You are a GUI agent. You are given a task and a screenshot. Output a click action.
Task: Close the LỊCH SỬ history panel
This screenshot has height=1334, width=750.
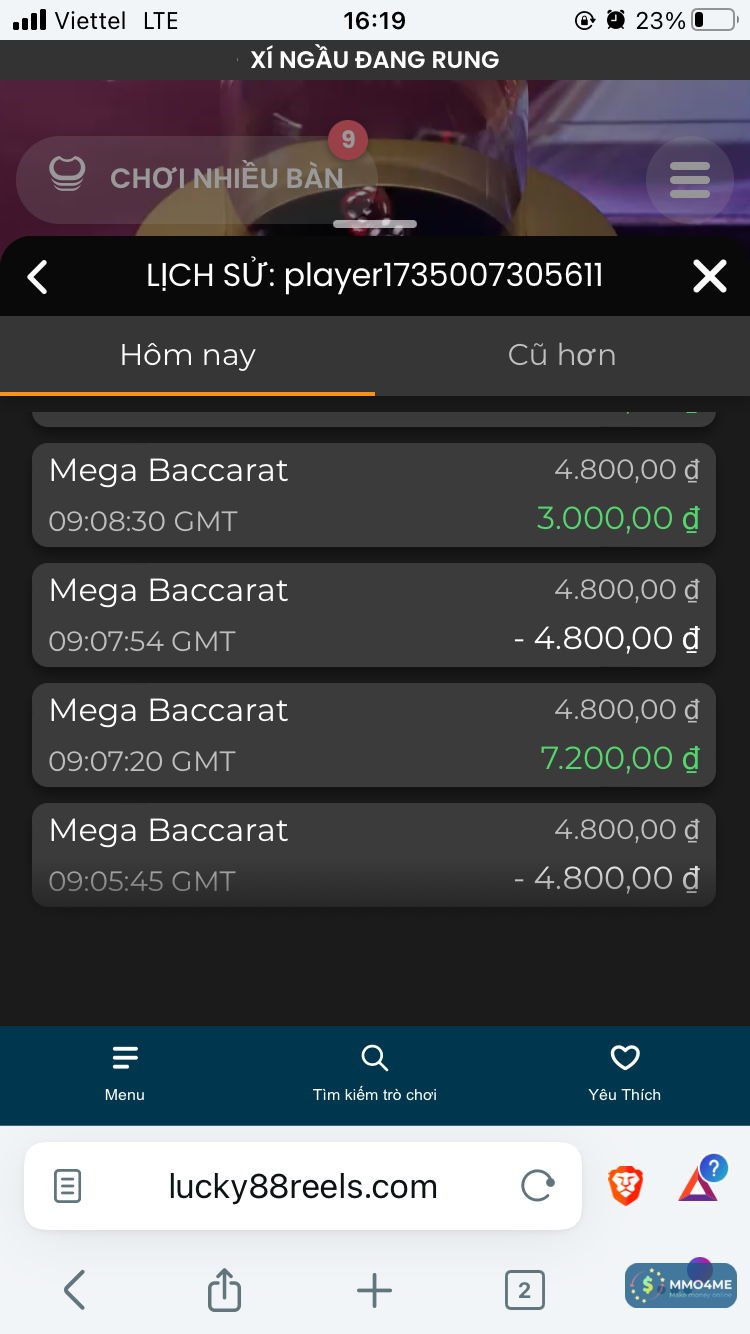pyautogui.click(x=709, y=276)
